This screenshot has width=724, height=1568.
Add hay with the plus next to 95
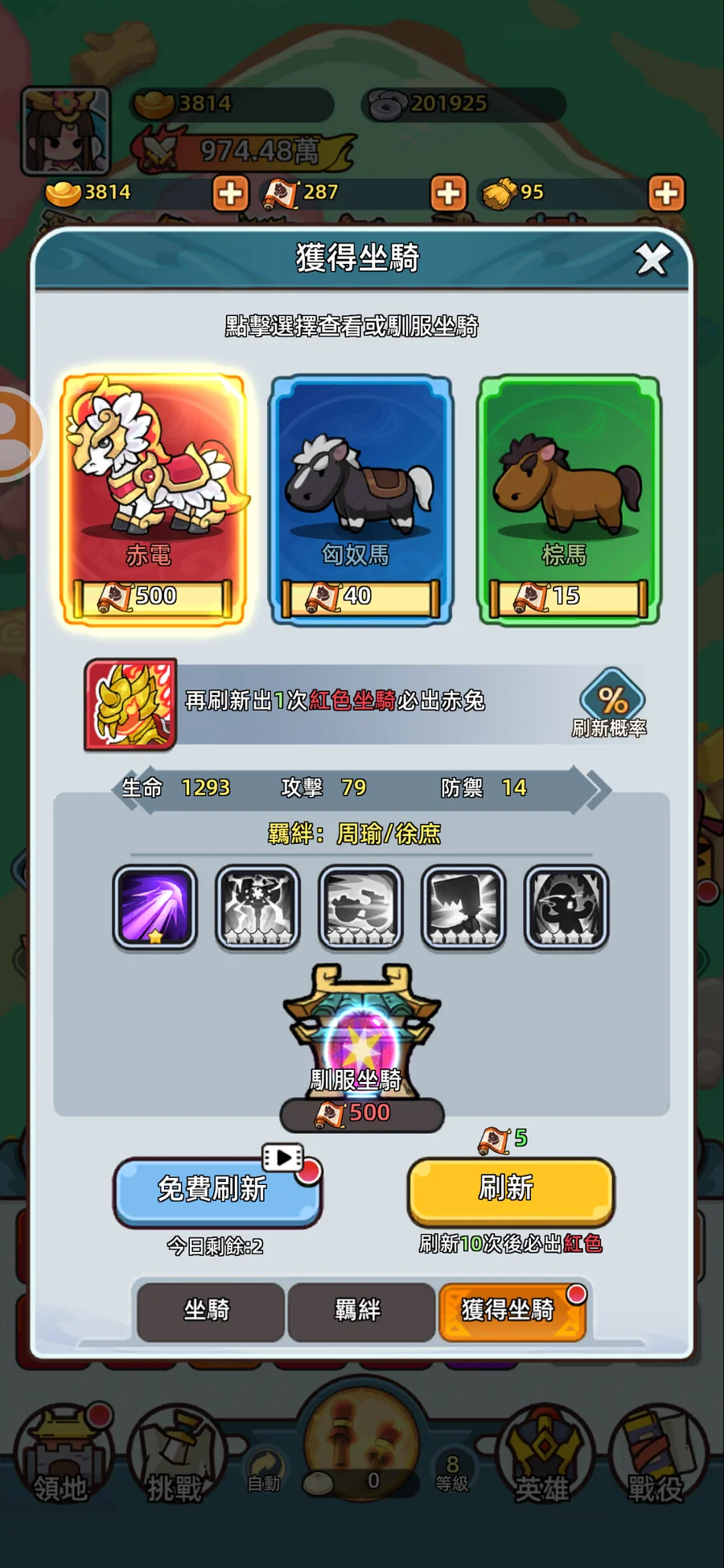[x=666, y=193]
